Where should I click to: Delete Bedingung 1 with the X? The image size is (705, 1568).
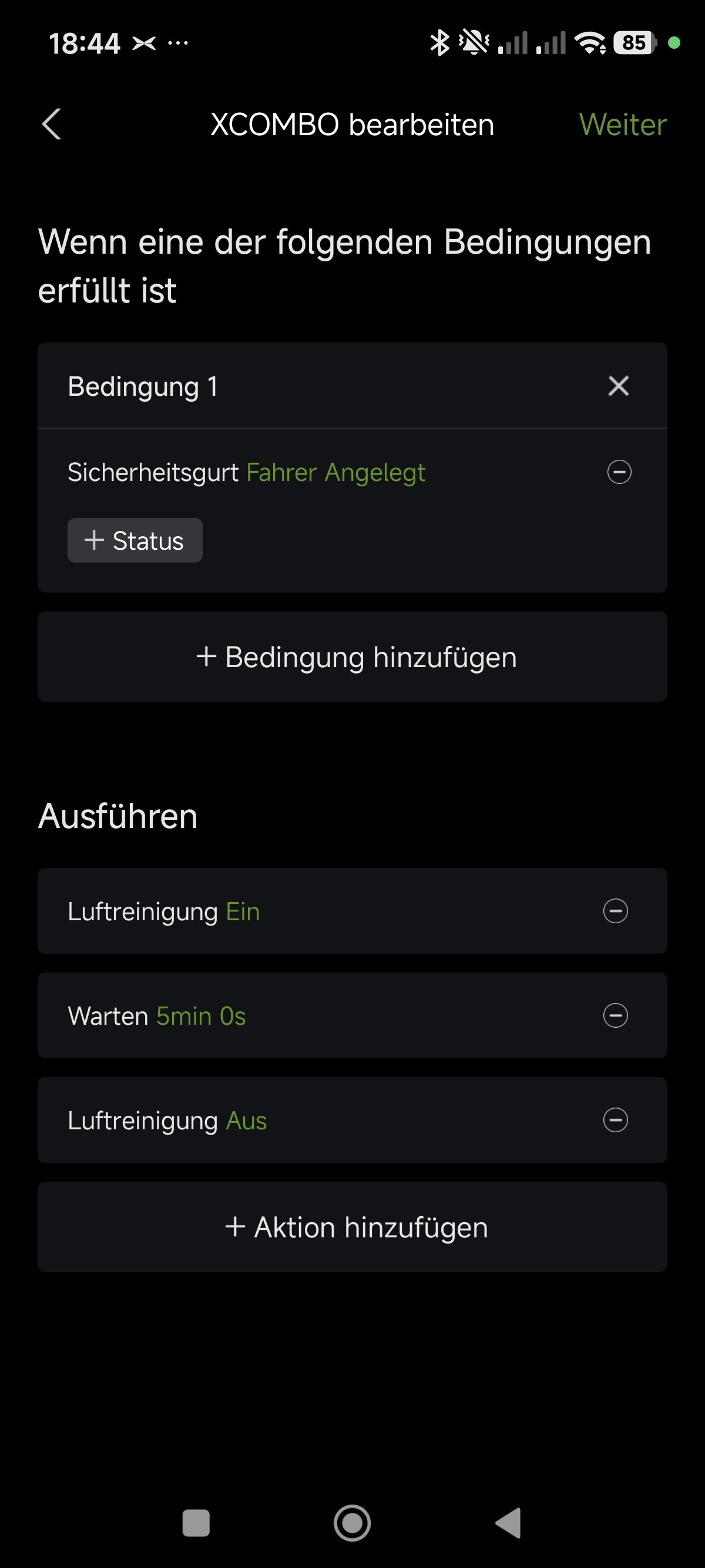click(618, 386)
